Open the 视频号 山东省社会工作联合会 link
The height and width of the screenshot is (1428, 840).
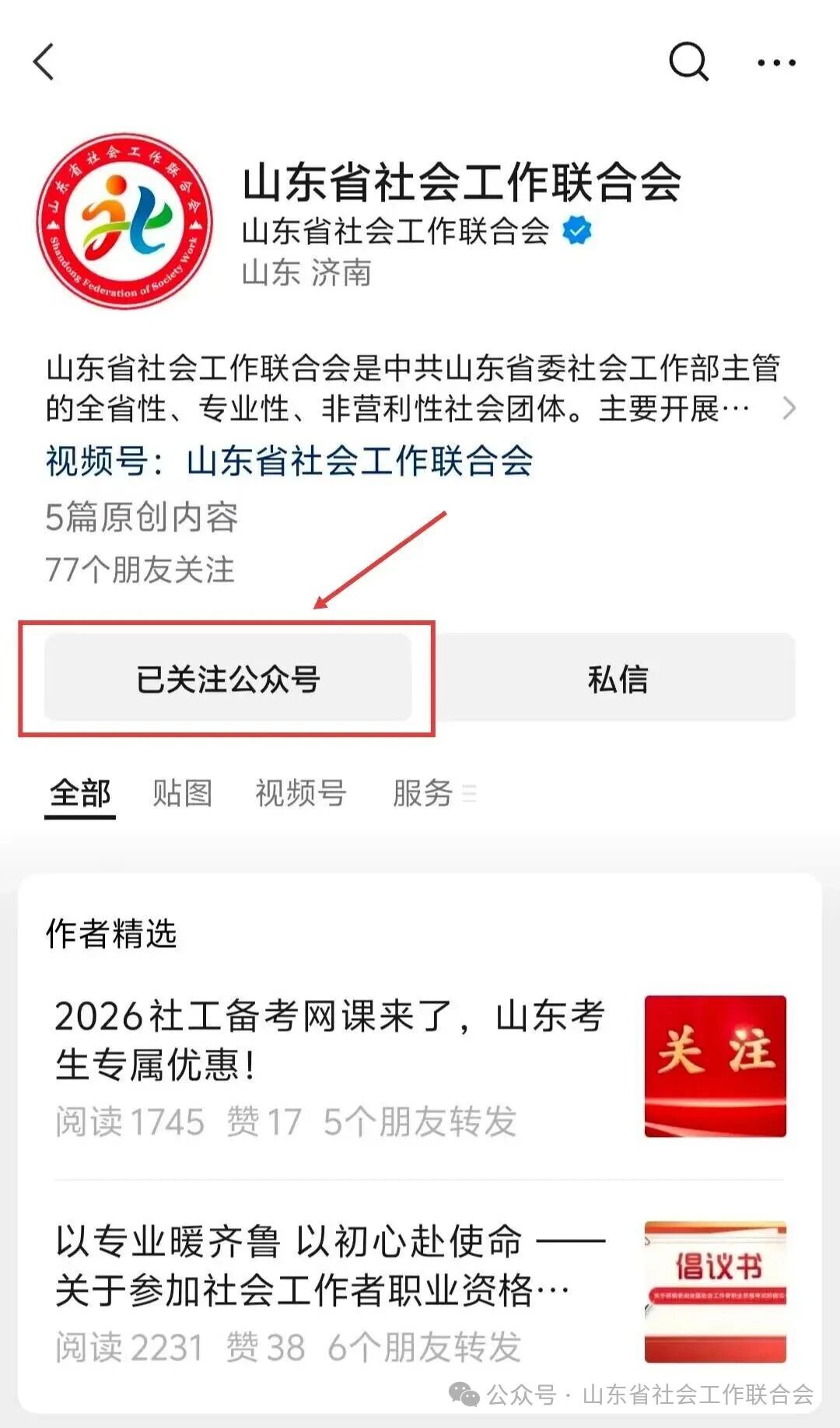click(x=289, y=461)
